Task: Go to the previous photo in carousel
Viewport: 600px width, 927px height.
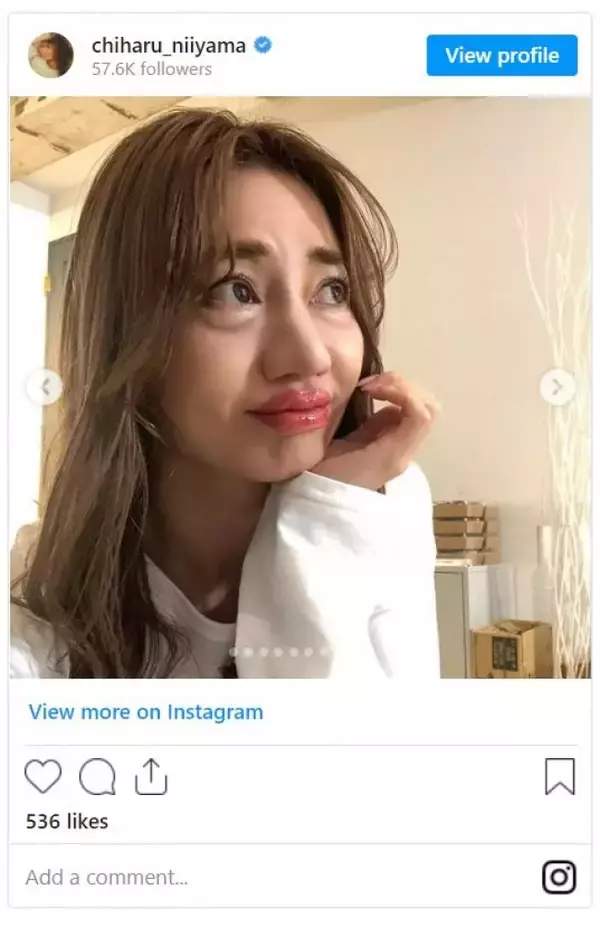Action: 44,387
